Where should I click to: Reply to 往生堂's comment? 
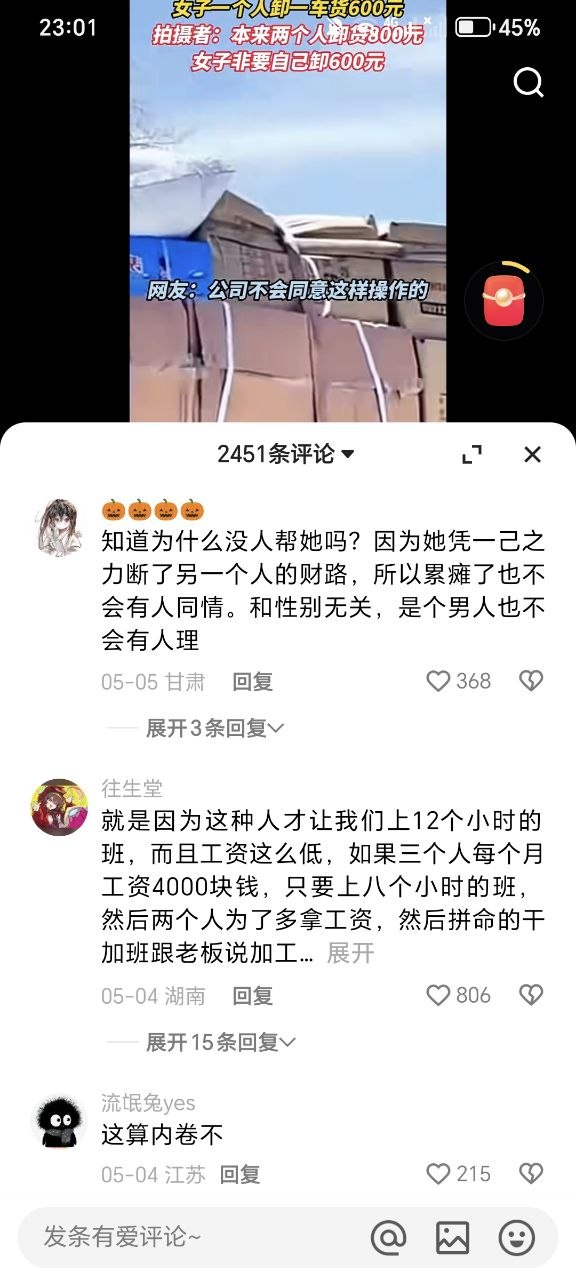[x=252, y=996]
